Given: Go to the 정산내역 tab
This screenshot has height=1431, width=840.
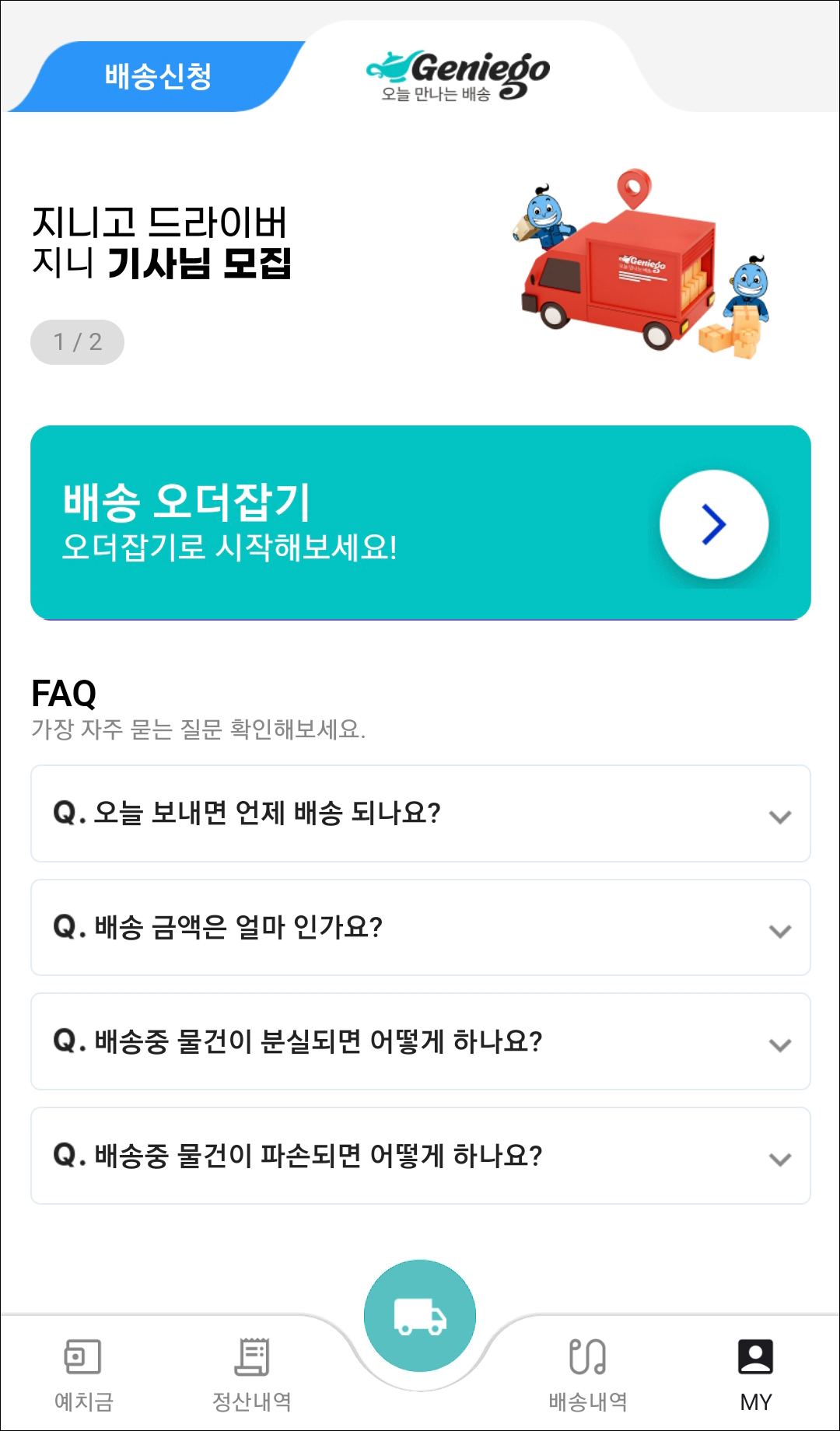Looking at the screenshot, I should 252,1374.
